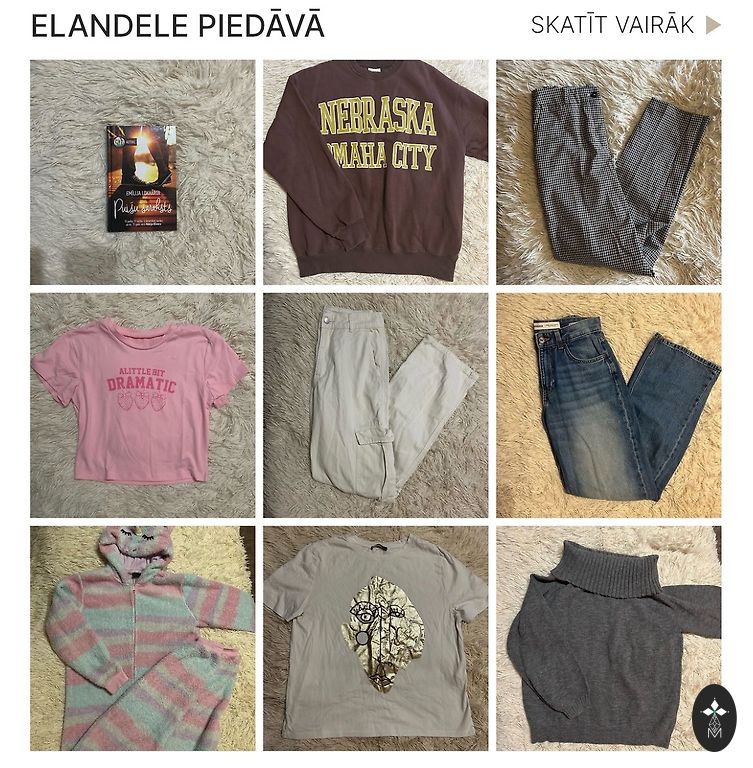The height and width of the screenshot is (768, 753).
Task: Open the beige cargo pants listing
Action: coord(376,405)
